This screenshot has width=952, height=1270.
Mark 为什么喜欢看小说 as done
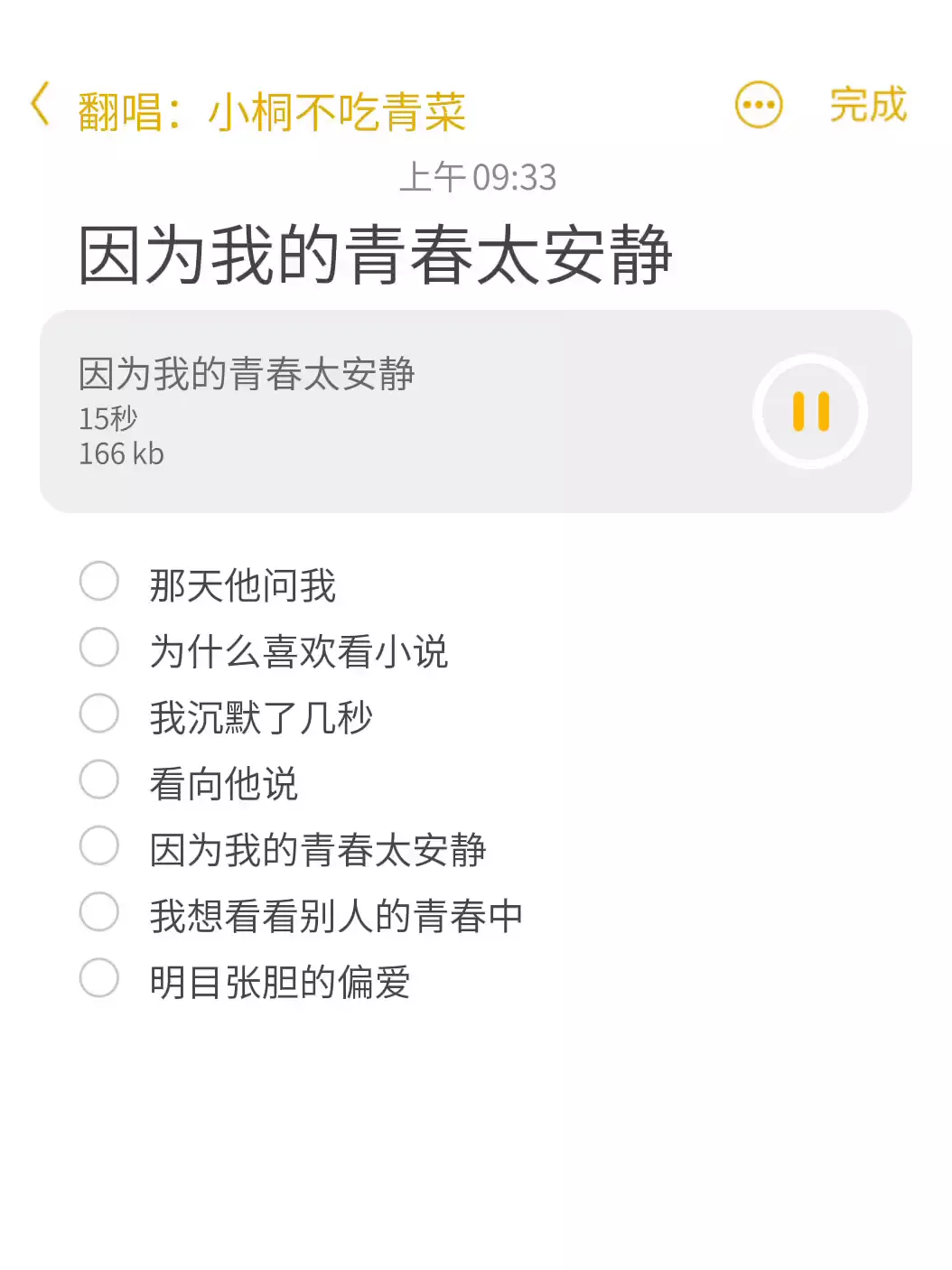[99, 647]
